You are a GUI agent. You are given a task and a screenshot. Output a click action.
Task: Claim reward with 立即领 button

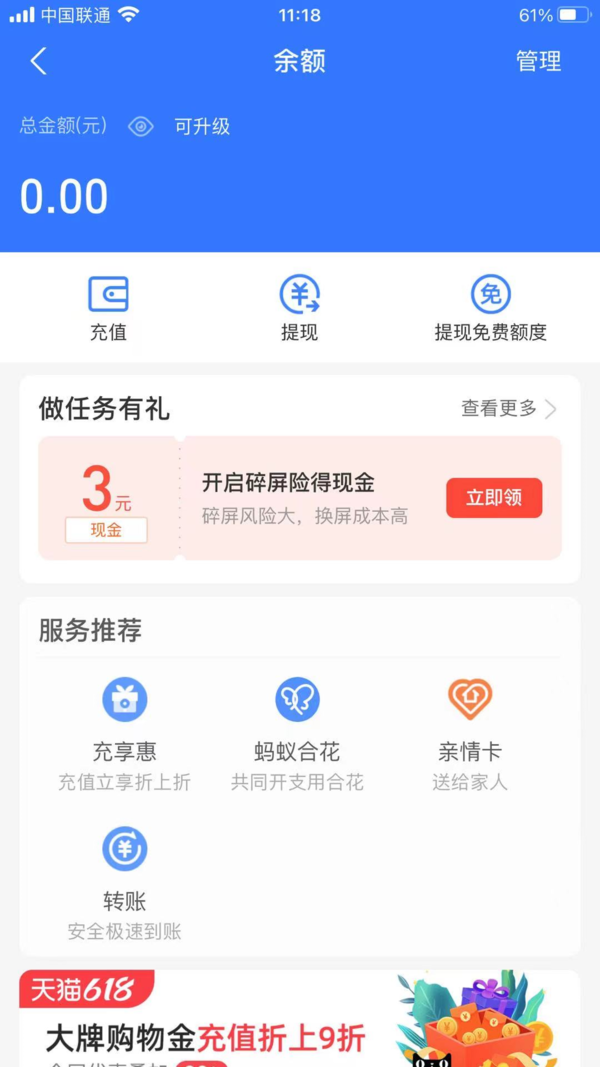coord(494,498)
